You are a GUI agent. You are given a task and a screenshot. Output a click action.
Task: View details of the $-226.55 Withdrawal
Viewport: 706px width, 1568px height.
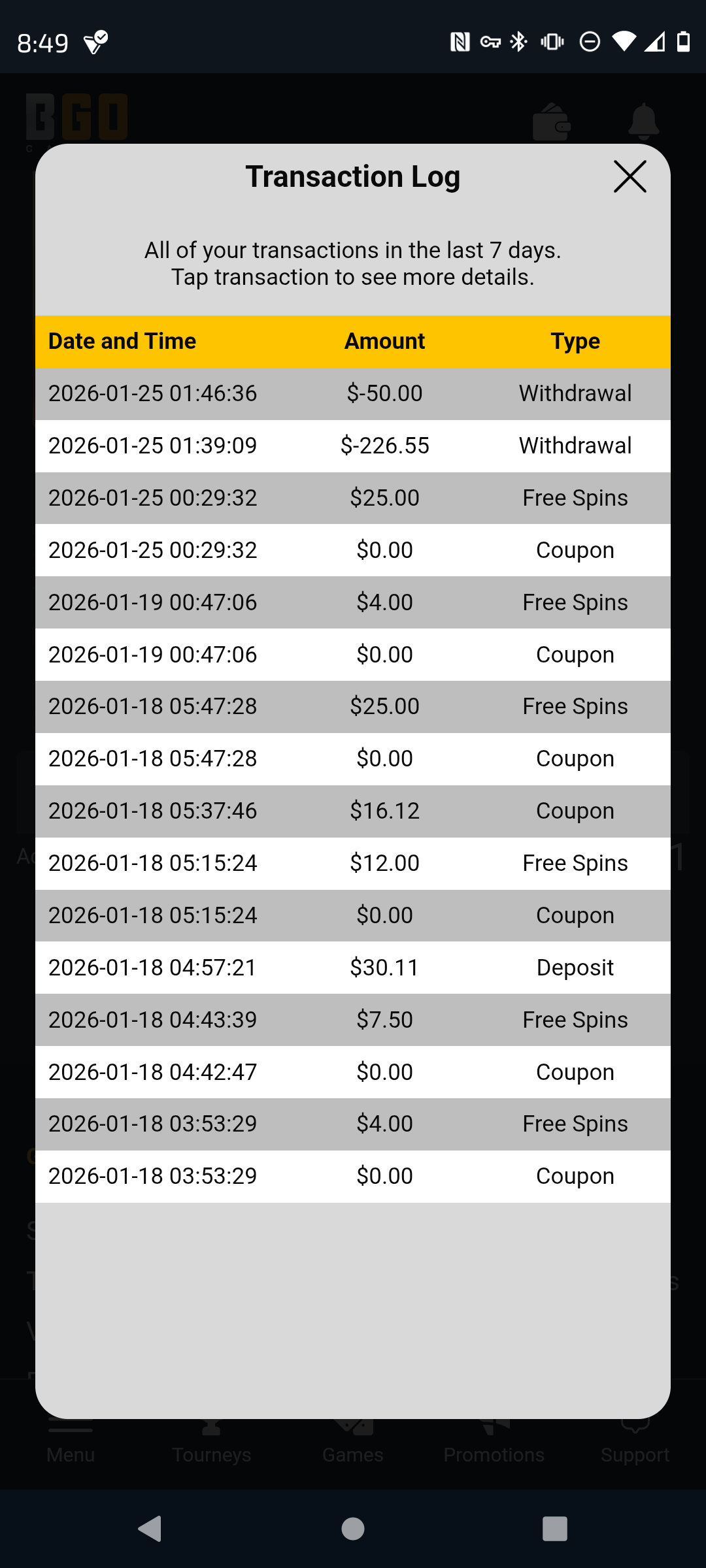(x=353, y=446)
